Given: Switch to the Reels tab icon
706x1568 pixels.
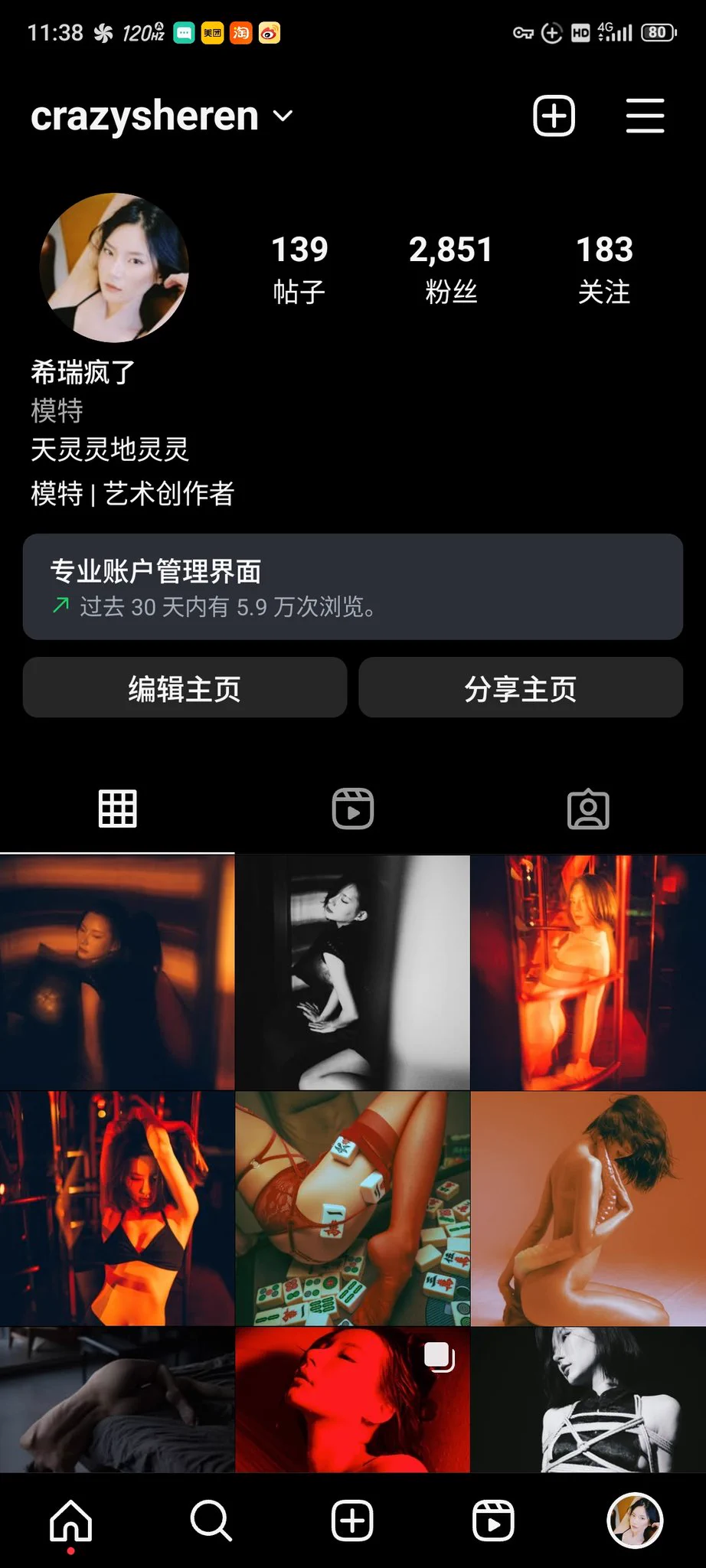Looking at the screenshot, I should tap(352, 809).
